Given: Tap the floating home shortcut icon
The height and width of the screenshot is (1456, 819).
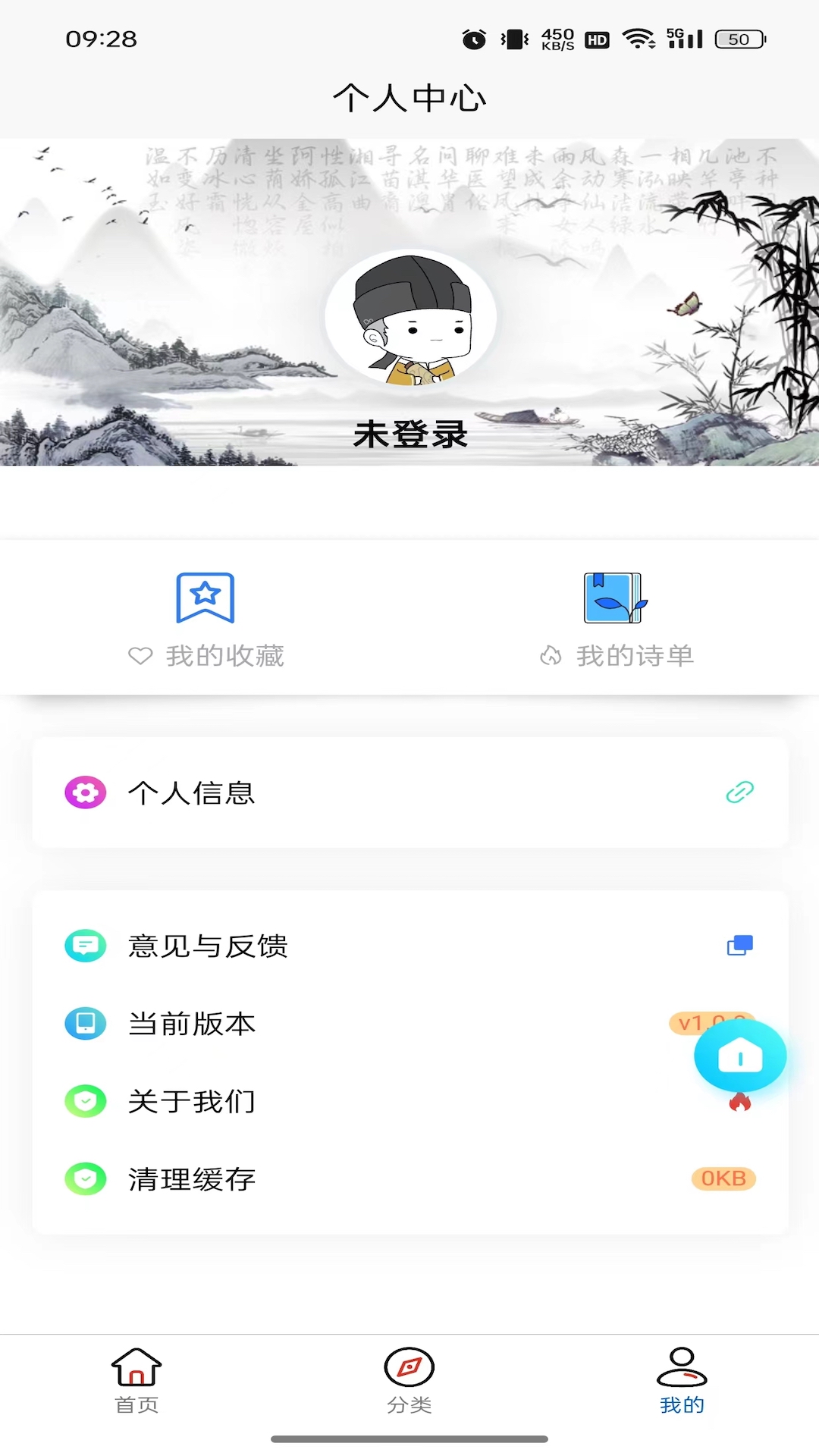Looking at the screenshot, I should pyautogui.click(x=739, y=1056).
